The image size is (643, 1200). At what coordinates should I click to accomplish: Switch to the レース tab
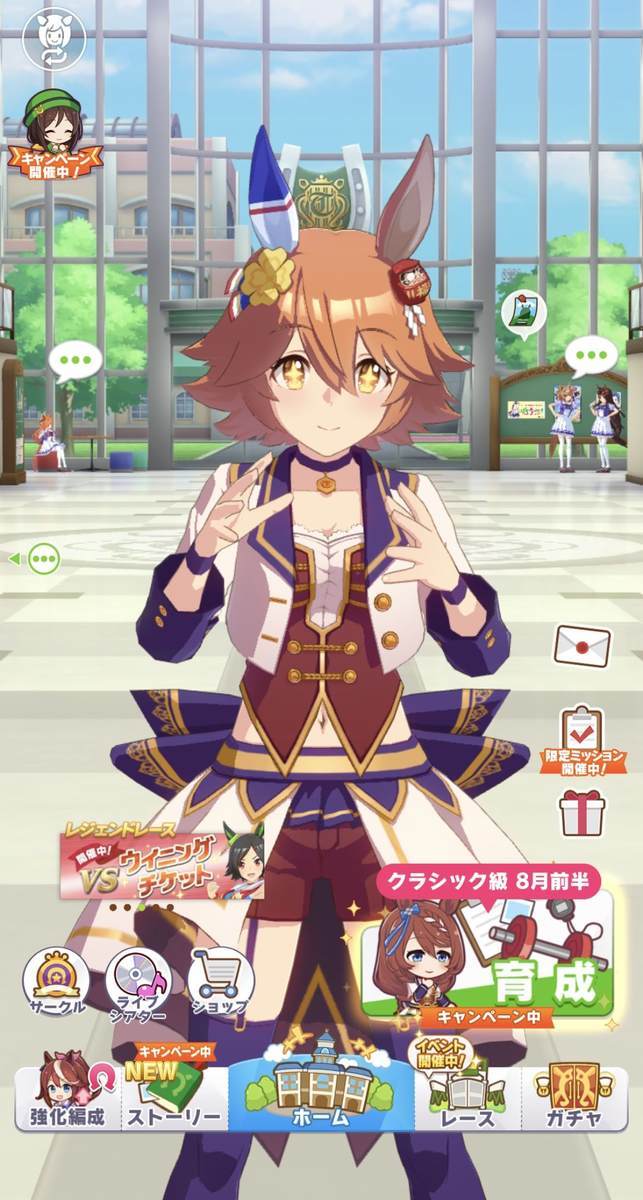coord(469,1095)
